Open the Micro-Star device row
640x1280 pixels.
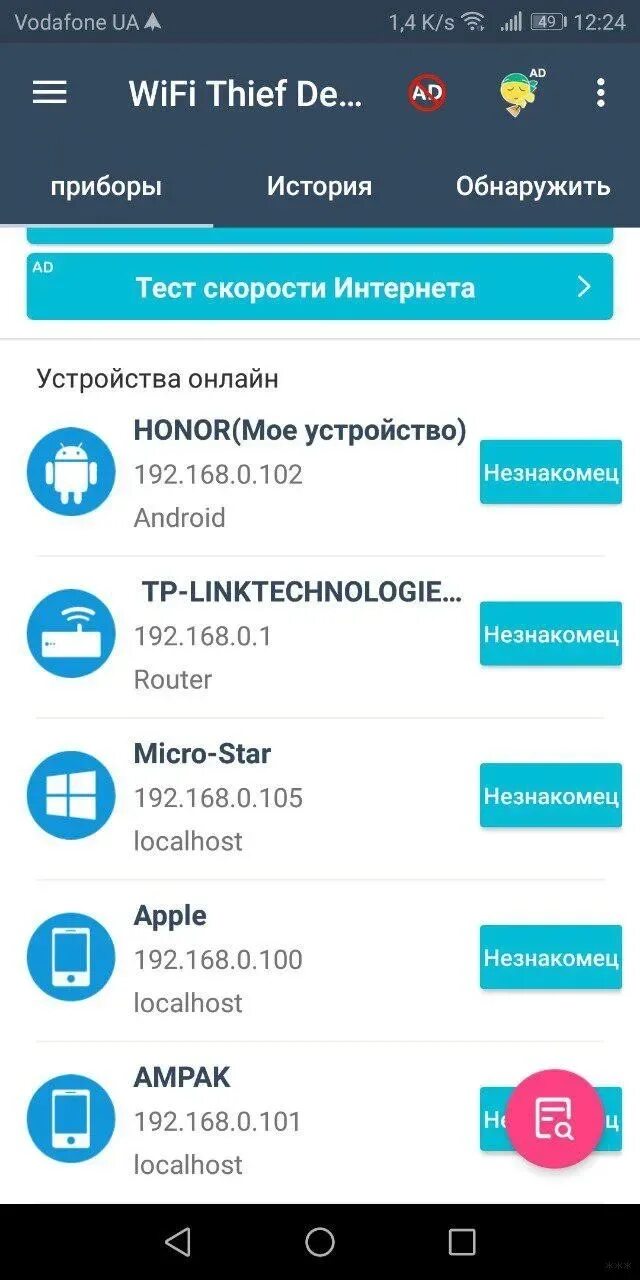click(250, 798)
